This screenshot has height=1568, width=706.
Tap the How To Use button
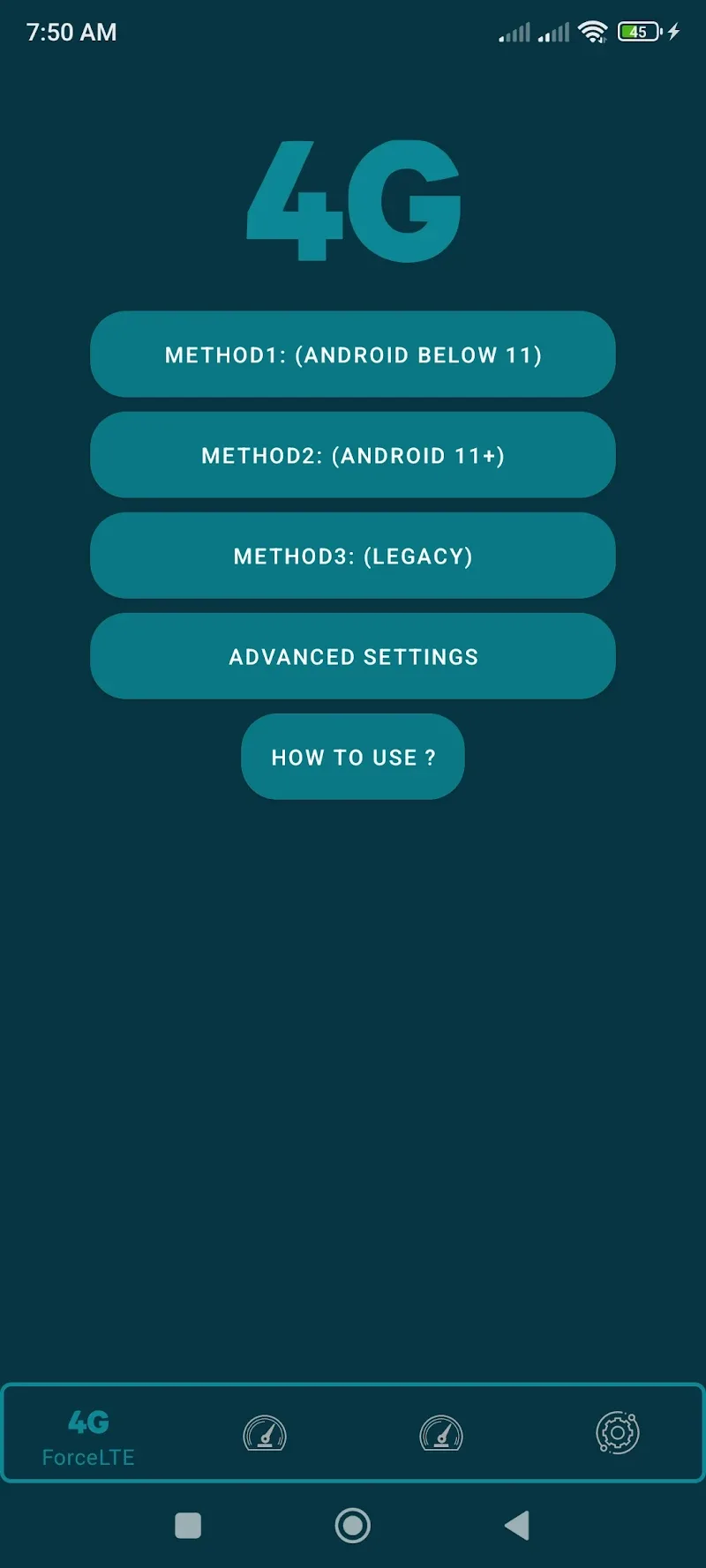[x=353, y=757]
